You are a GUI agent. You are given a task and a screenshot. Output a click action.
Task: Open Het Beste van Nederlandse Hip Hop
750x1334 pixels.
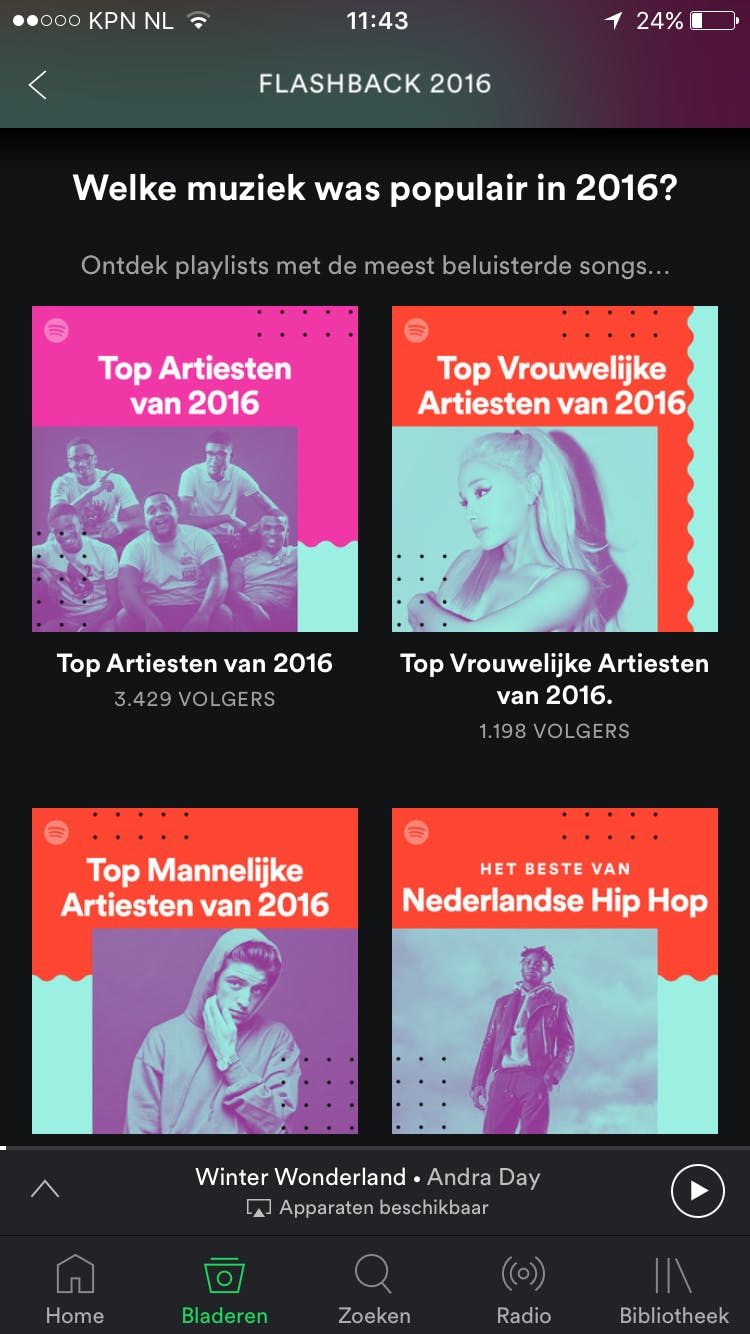[554, 970]
